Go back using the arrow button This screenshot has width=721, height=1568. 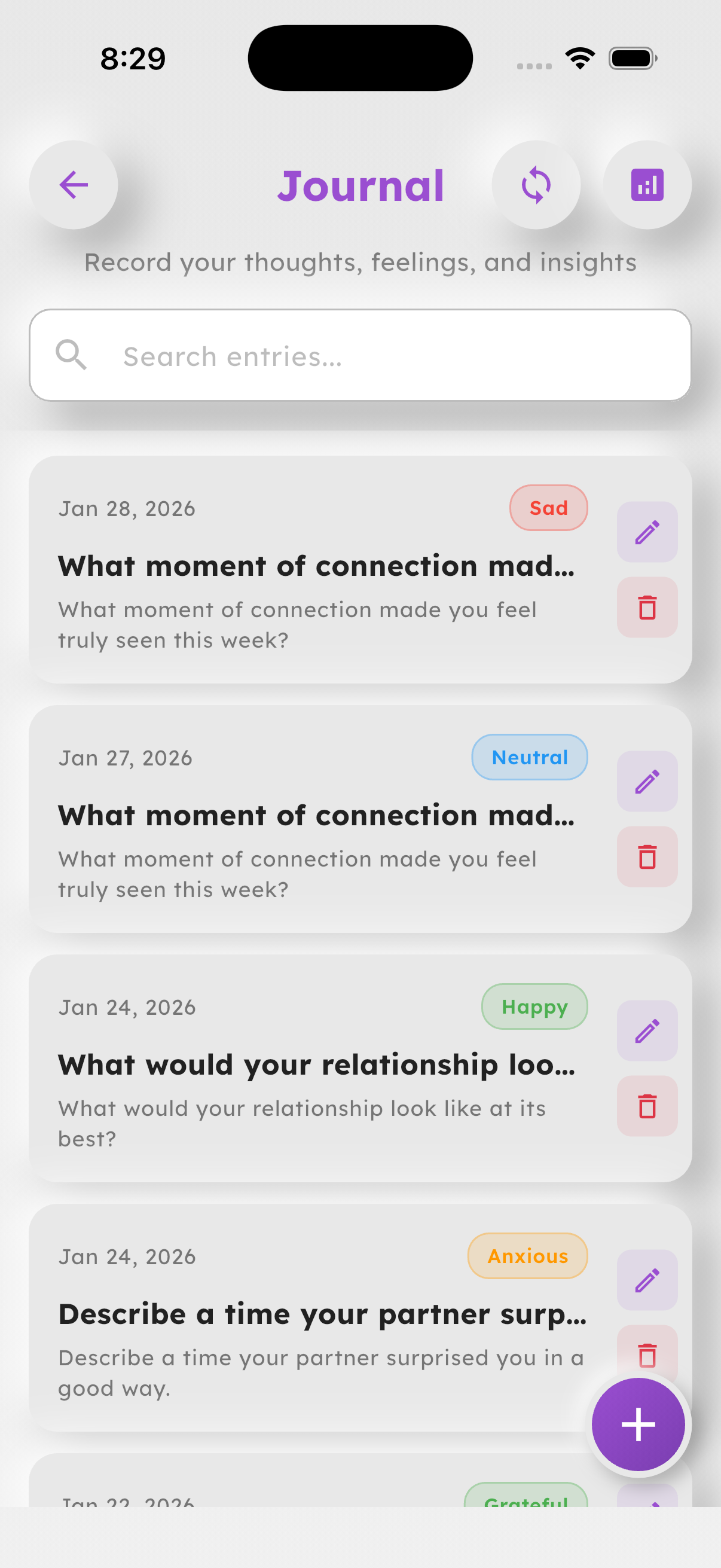pyautogui.click(x=74, y=185)
